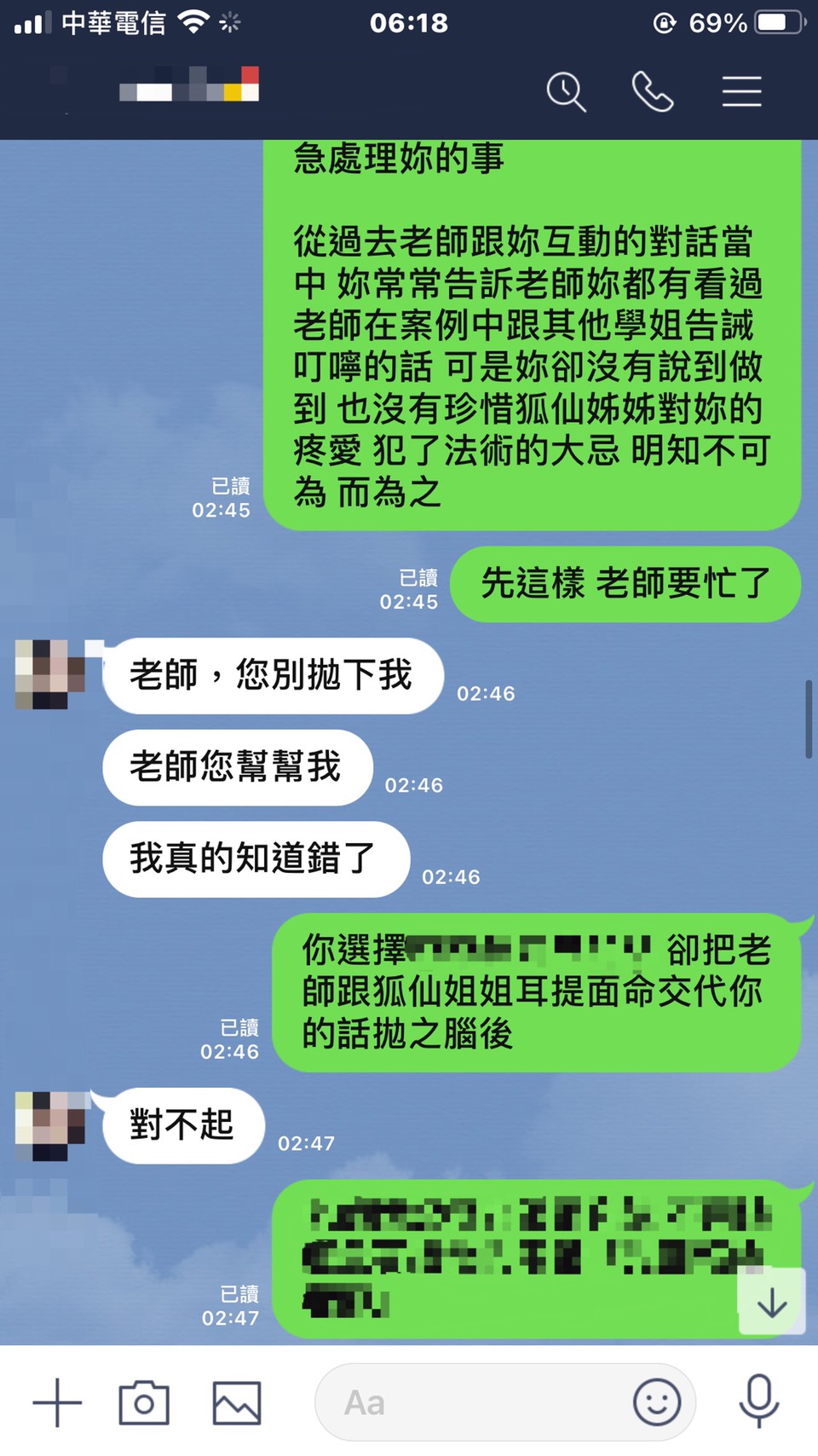Screen dimensions: 818x1456
Task: Open the camera
Action: 144,1402
